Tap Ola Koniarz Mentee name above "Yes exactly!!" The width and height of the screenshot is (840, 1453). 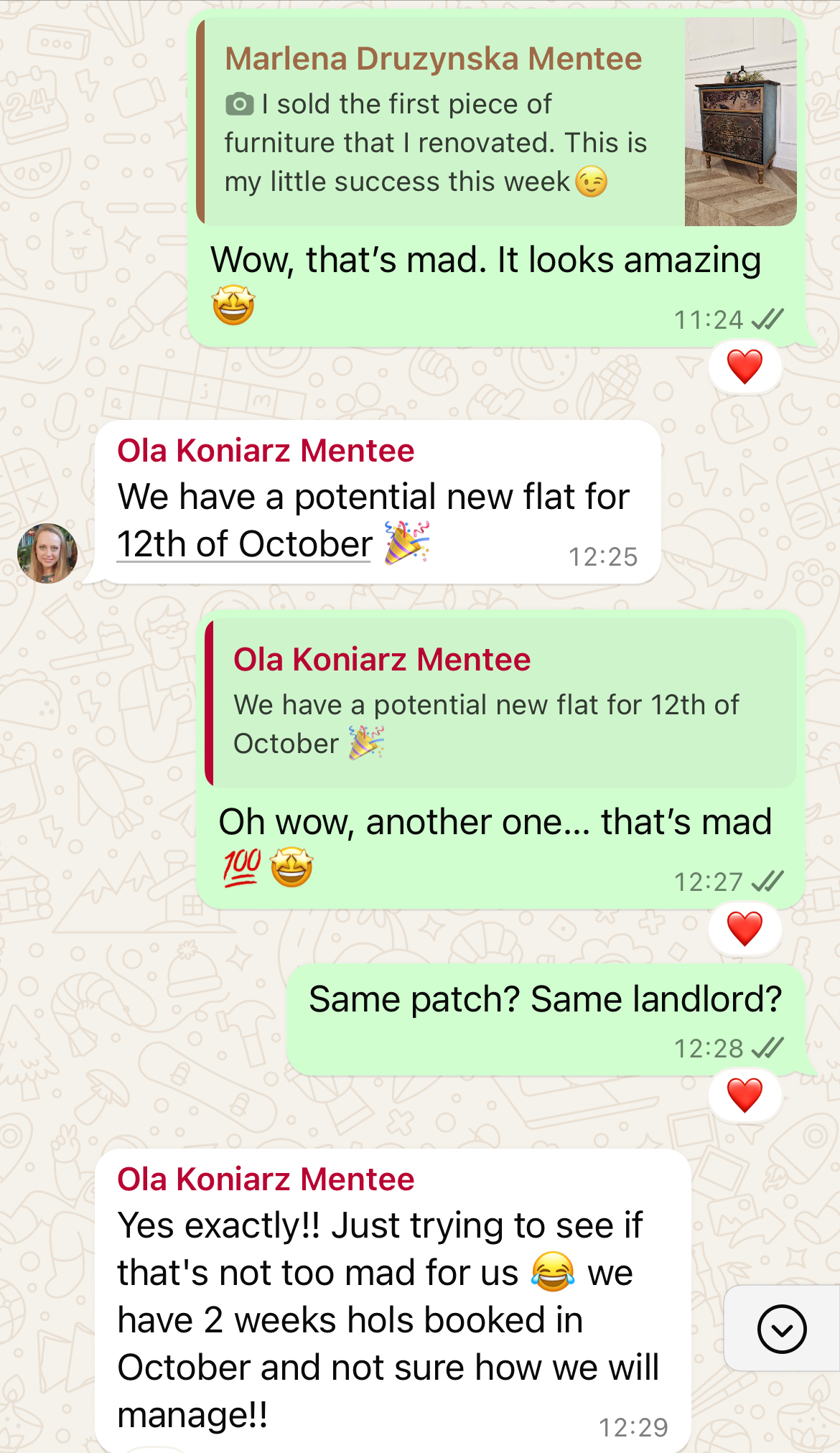pos(266,1179)
